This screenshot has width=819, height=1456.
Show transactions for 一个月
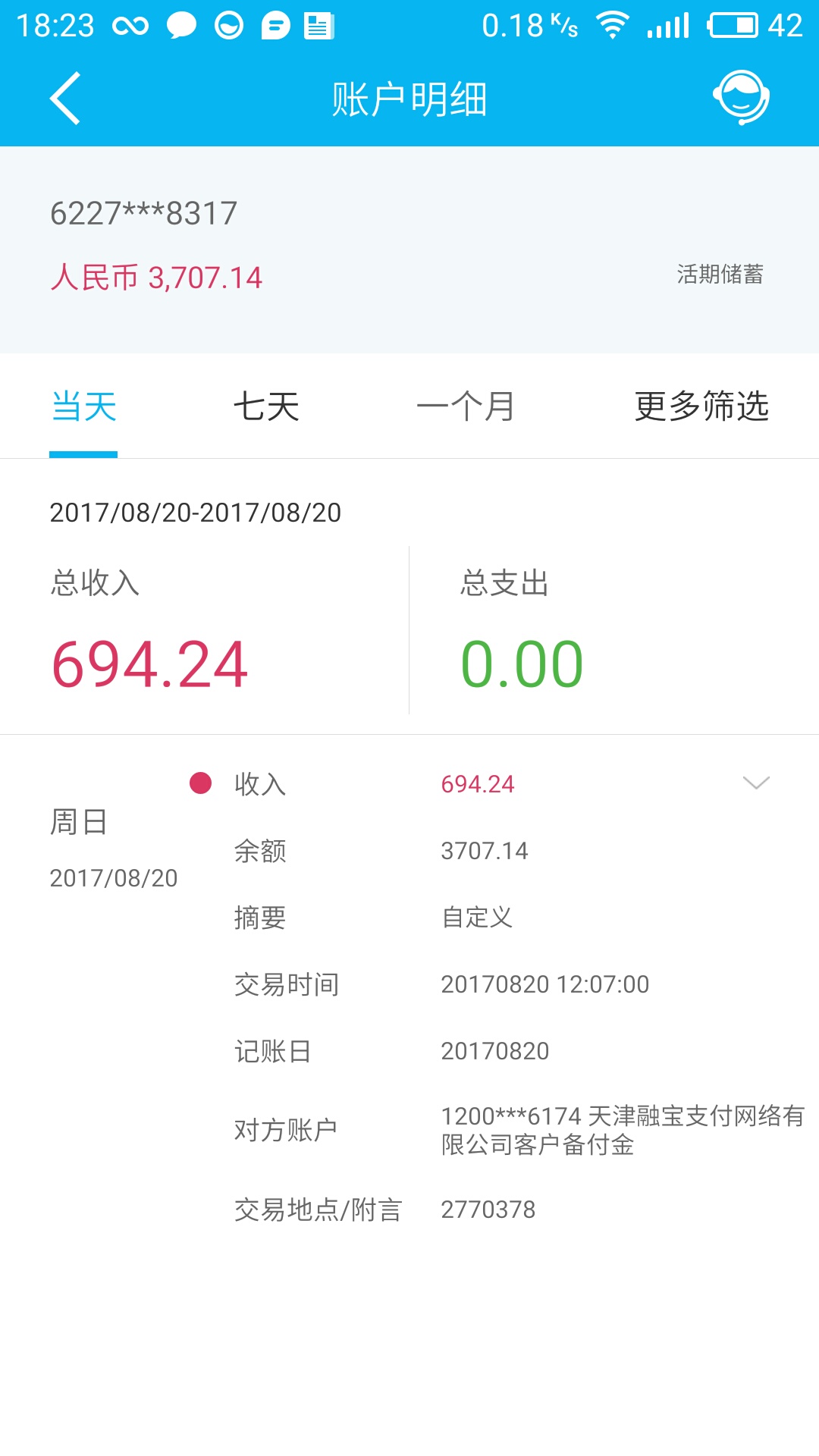point(466,407)
